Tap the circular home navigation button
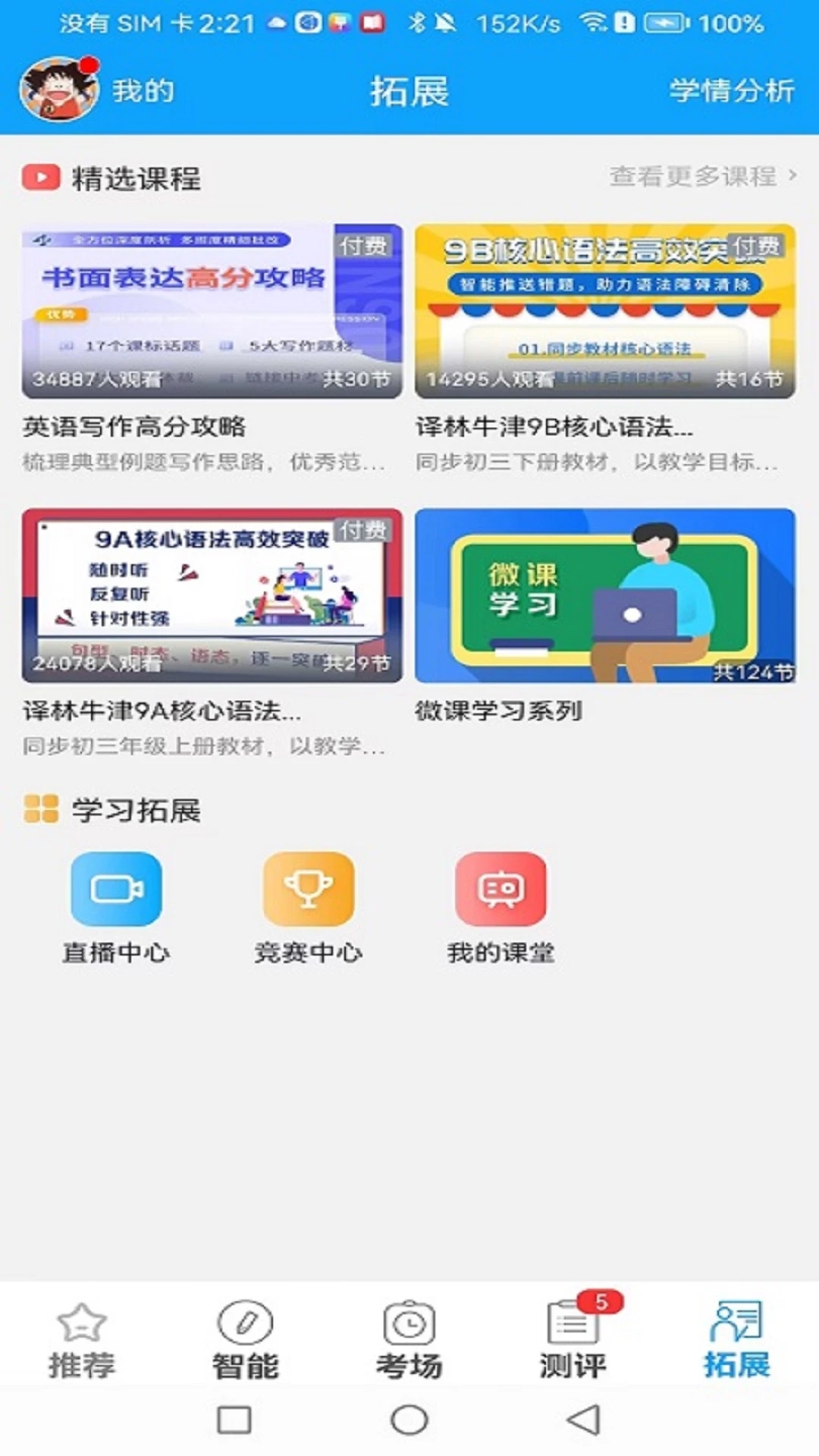The width and height of the screenshot is (819, 1456). [408, 1421]
